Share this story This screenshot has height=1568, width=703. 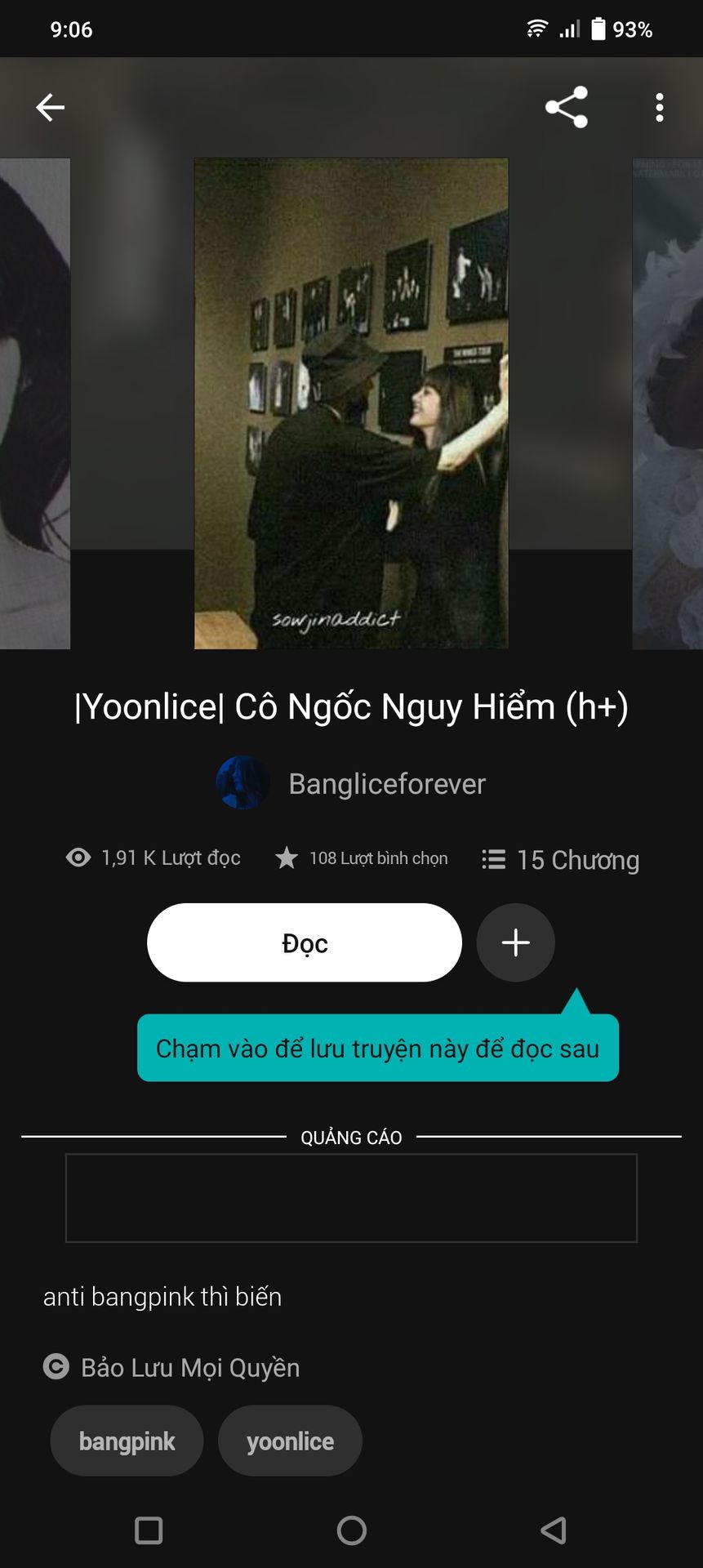coord(567,107)
